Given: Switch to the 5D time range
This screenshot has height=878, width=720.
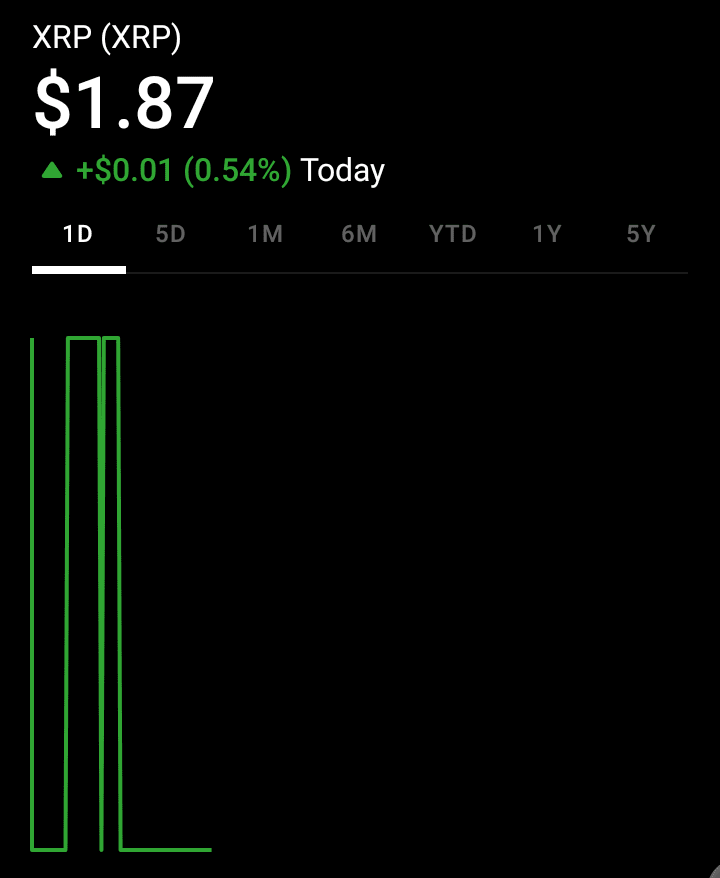Looking at the screenshot, I should pos(171,235).
